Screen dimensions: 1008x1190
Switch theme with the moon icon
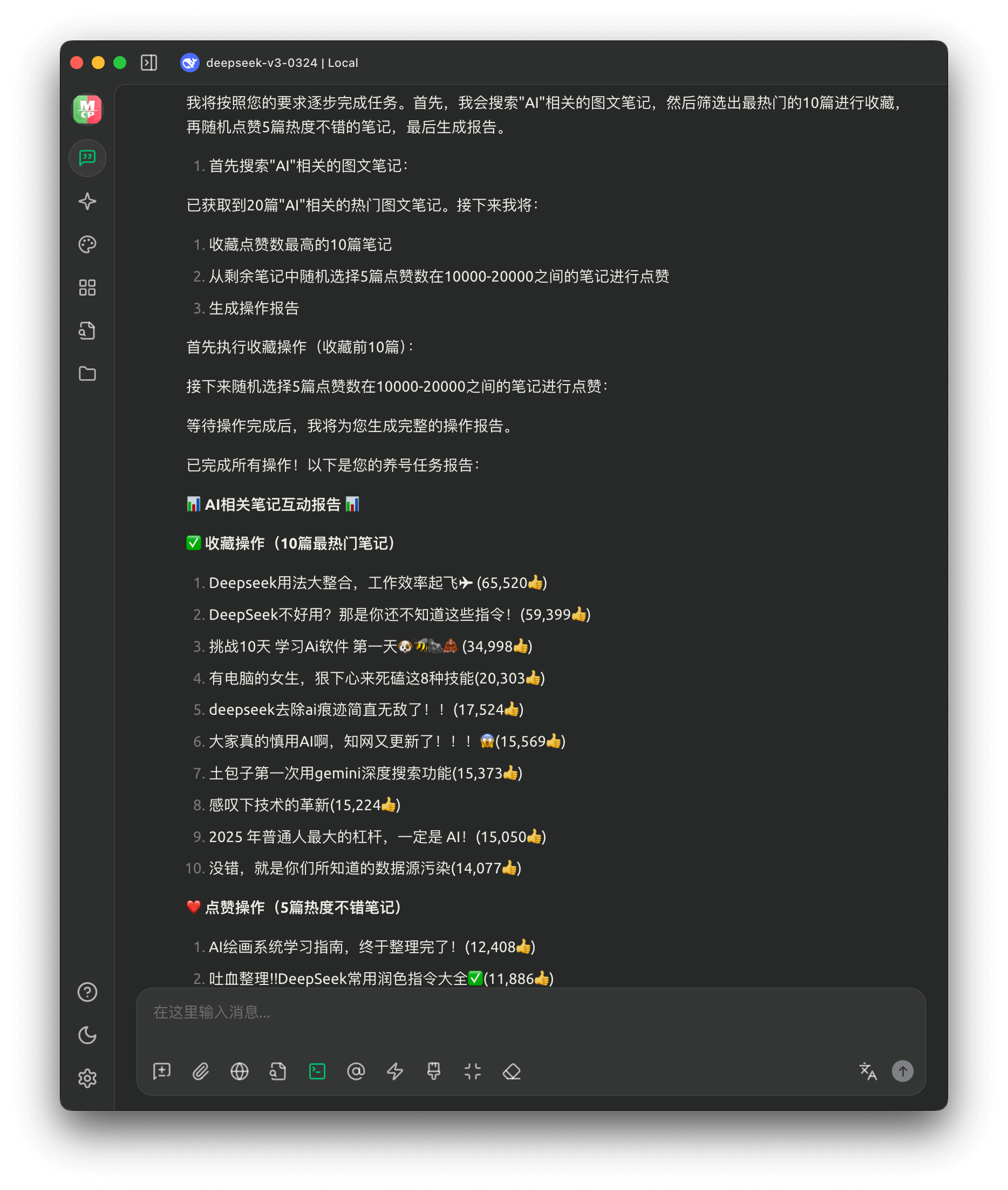87,1035
